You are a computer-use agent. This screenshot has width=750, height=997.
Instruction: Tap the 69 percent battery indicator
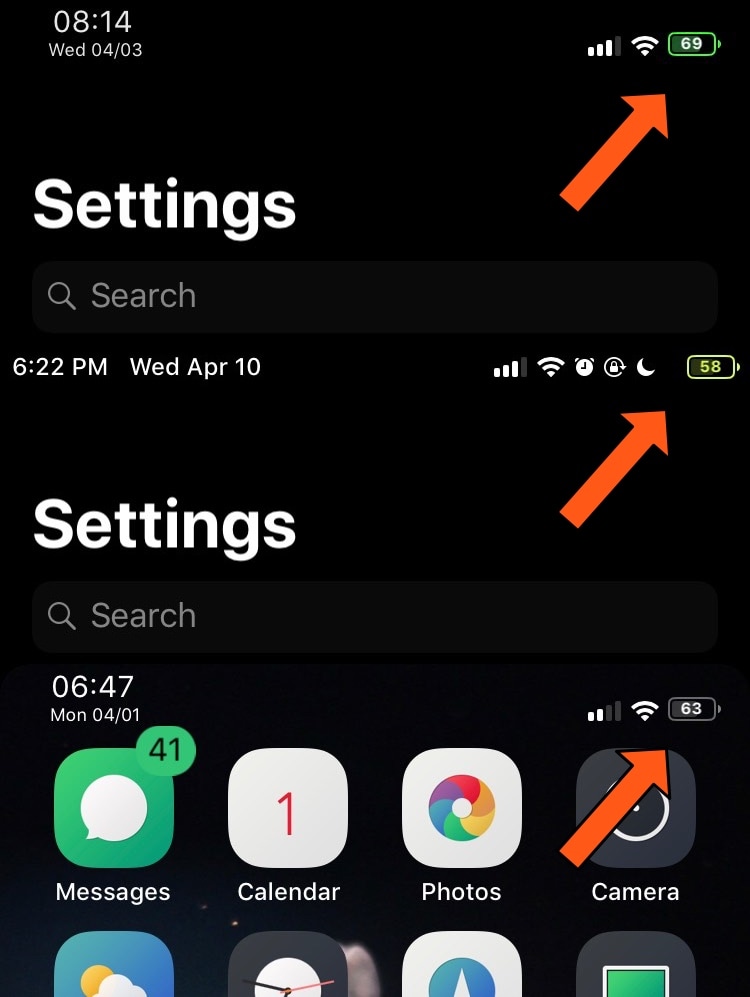tap(691, 44)
